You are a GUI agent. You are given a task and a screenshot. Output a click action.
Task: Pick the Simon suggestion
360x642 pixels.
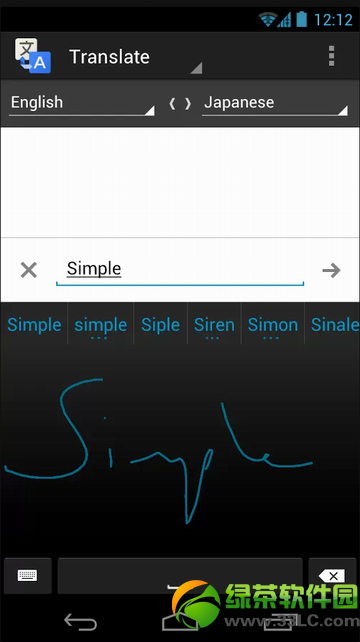(272, 325)
